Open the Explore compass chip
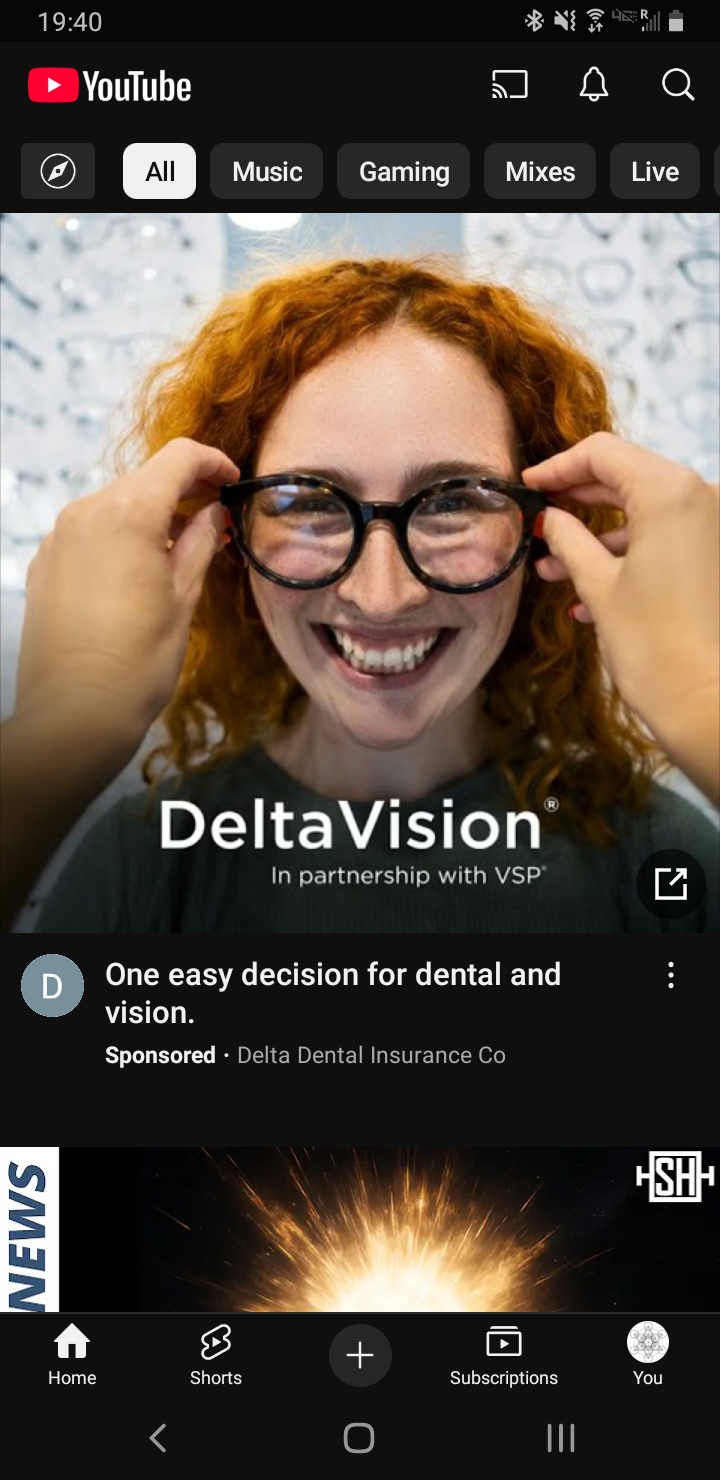Screen dimensions: 720x1480 pyautogui.click(x=58, y=171)
